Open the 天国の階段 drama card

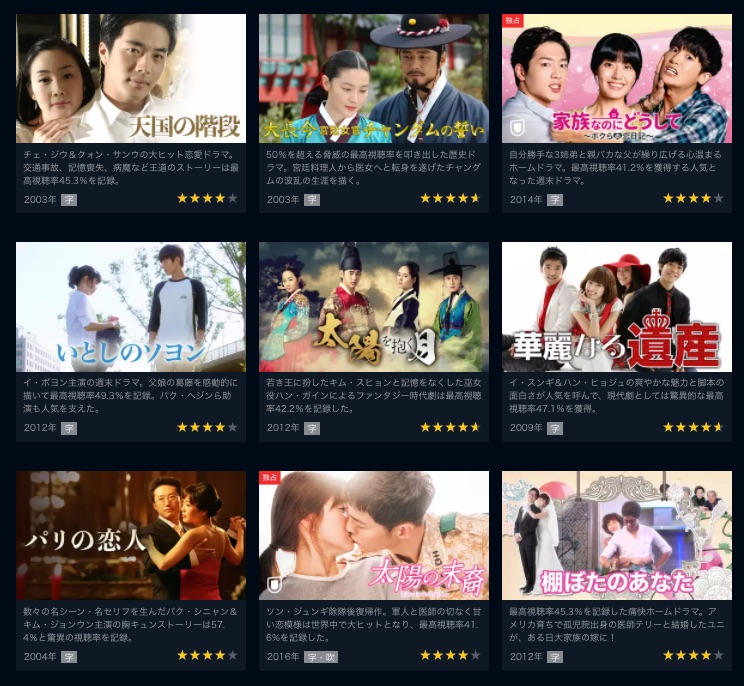pos(131,79)
